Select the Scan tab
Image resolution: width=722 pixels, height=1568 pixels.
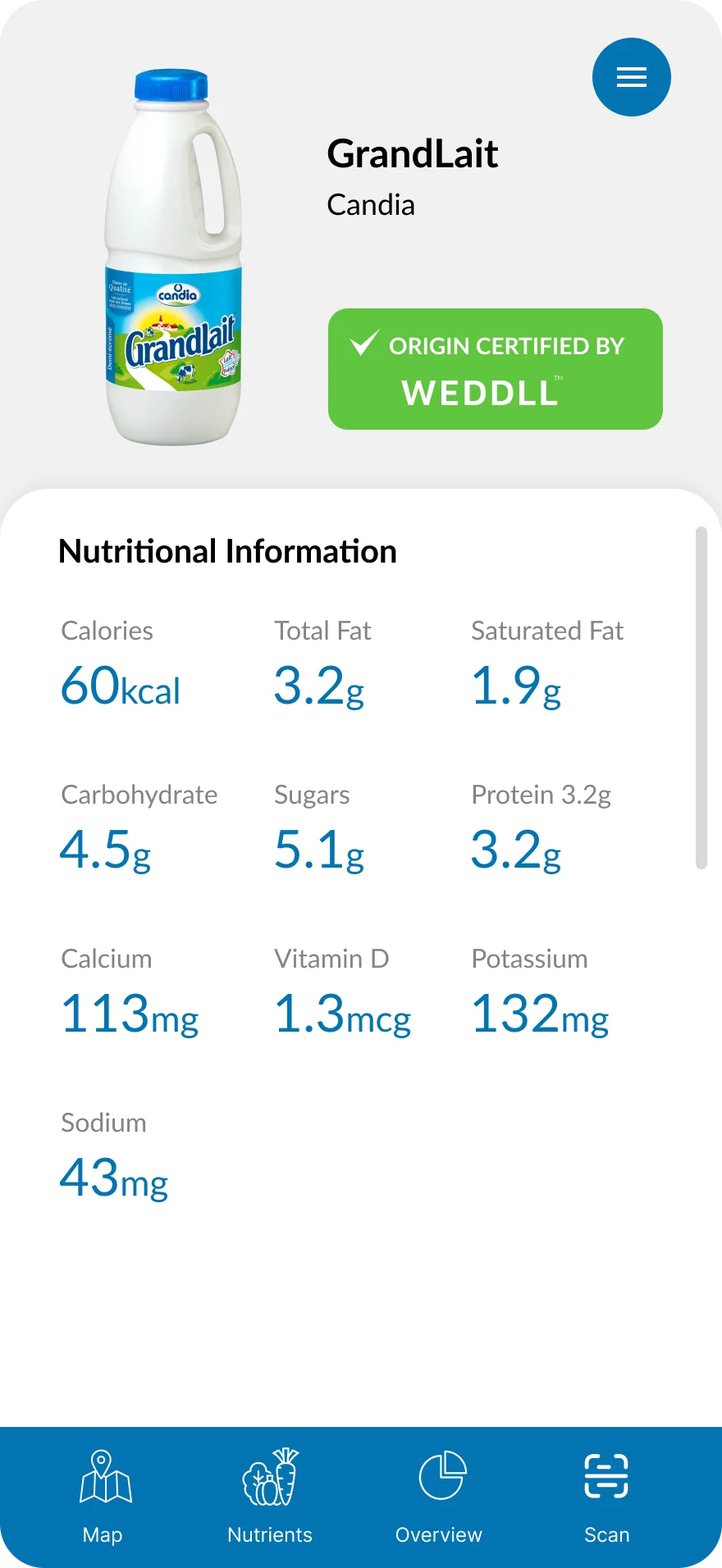(606, 1496)
